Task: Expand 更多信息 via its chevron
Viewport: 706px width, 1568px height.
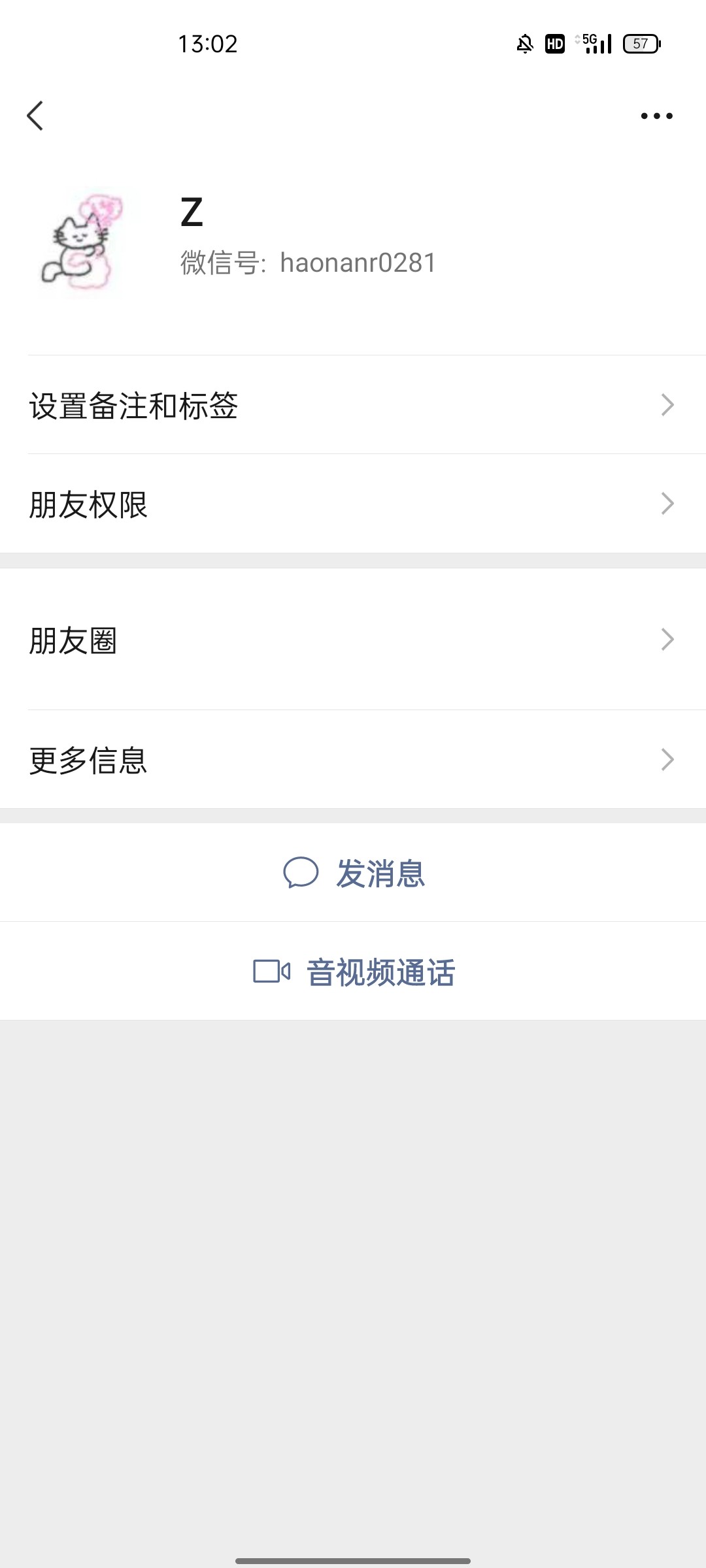Action: (667, 759)
